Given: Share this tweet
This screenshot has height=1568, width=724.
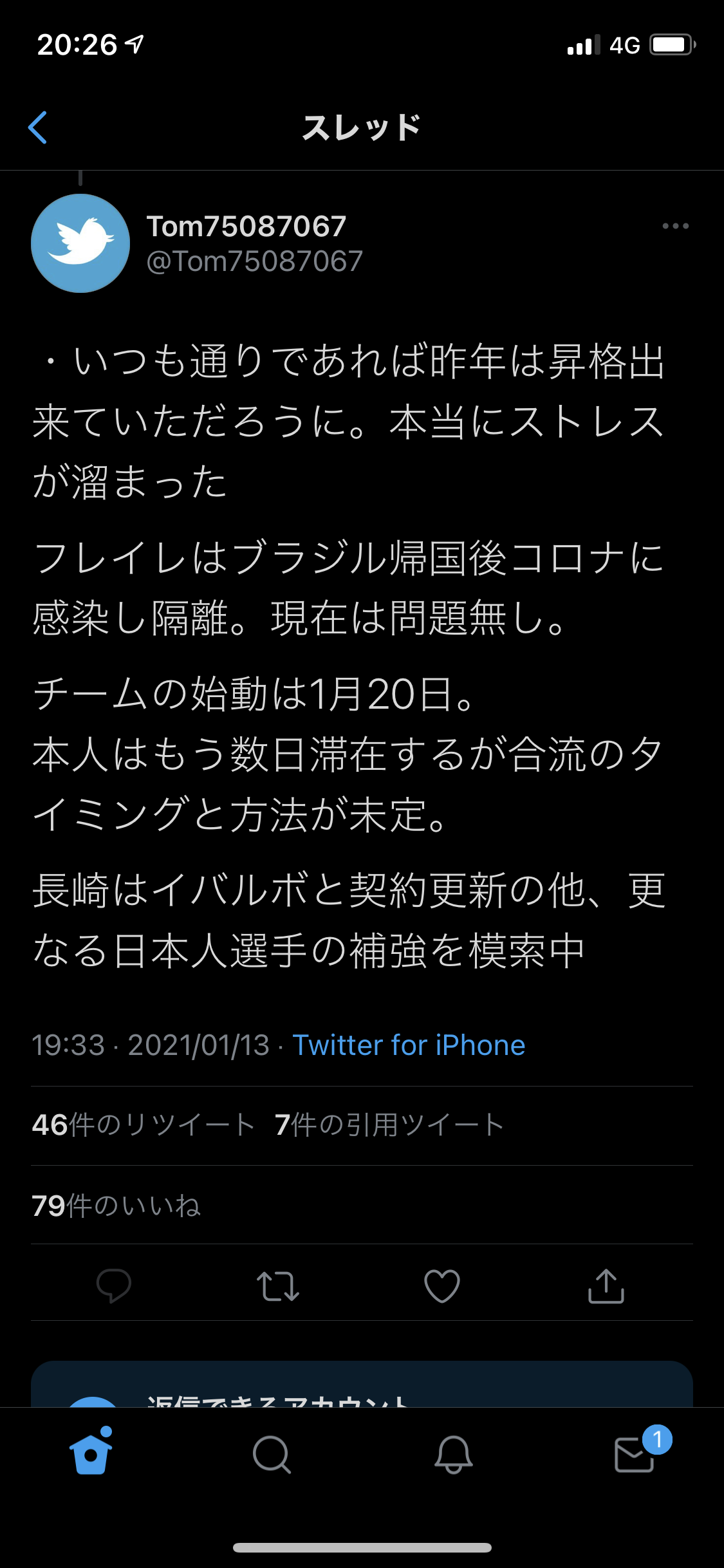Looking at the screenshot, I should pyautogui.click(x=606, y=1285).
